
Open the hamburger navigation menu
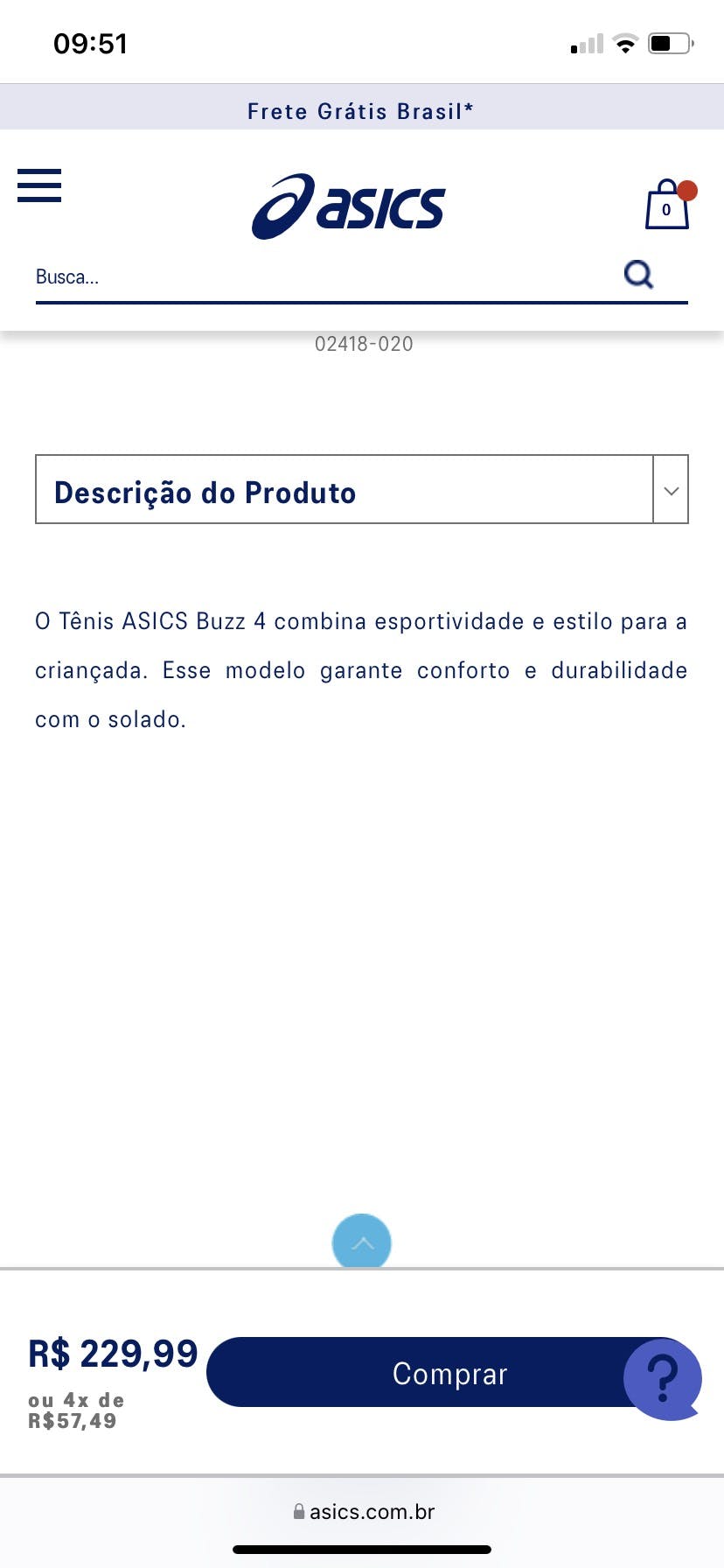(x=39, y=185)
